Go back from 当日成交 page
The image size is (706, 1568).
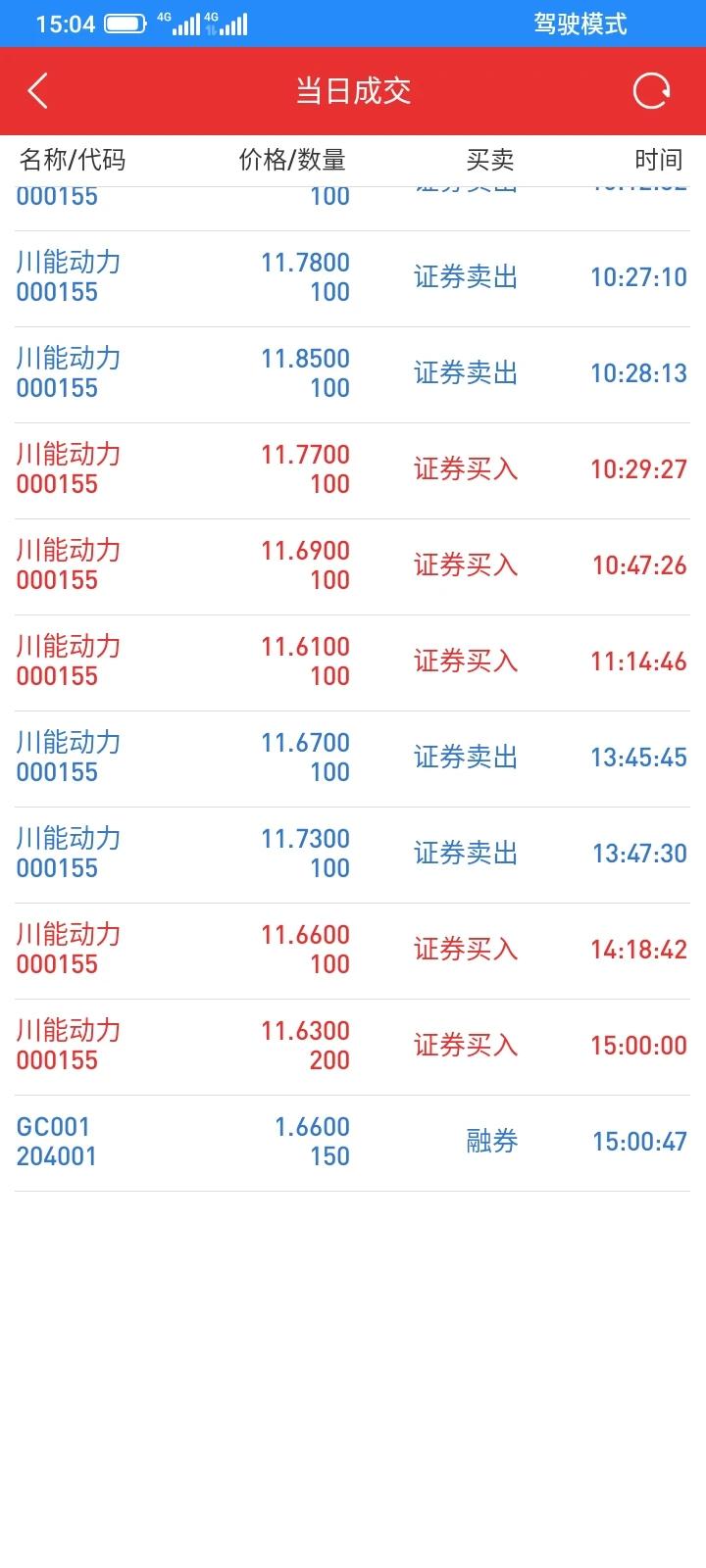[37, 91]
